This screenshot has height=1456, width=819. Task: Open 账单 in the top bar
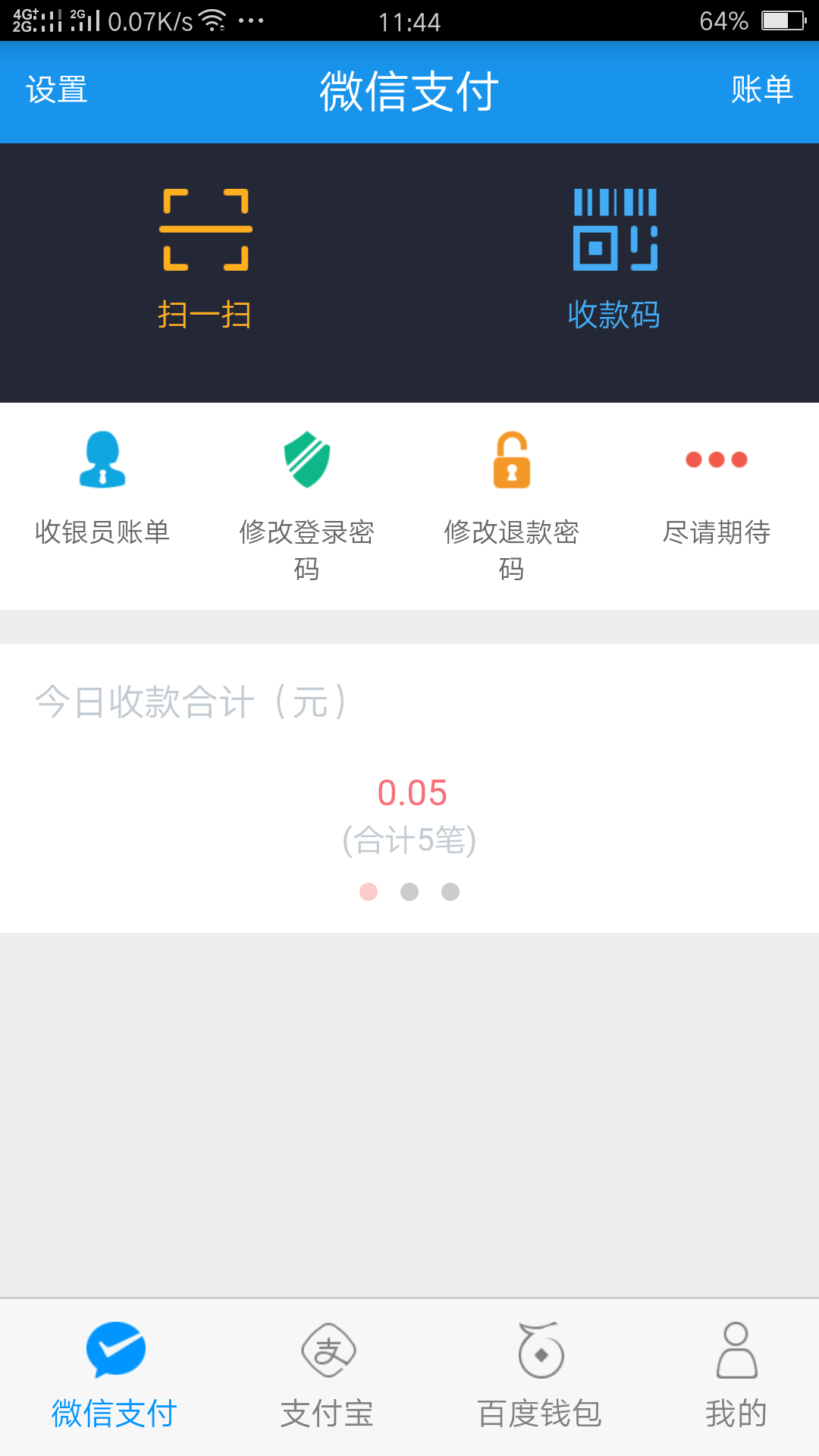click(x=762, y=90)
